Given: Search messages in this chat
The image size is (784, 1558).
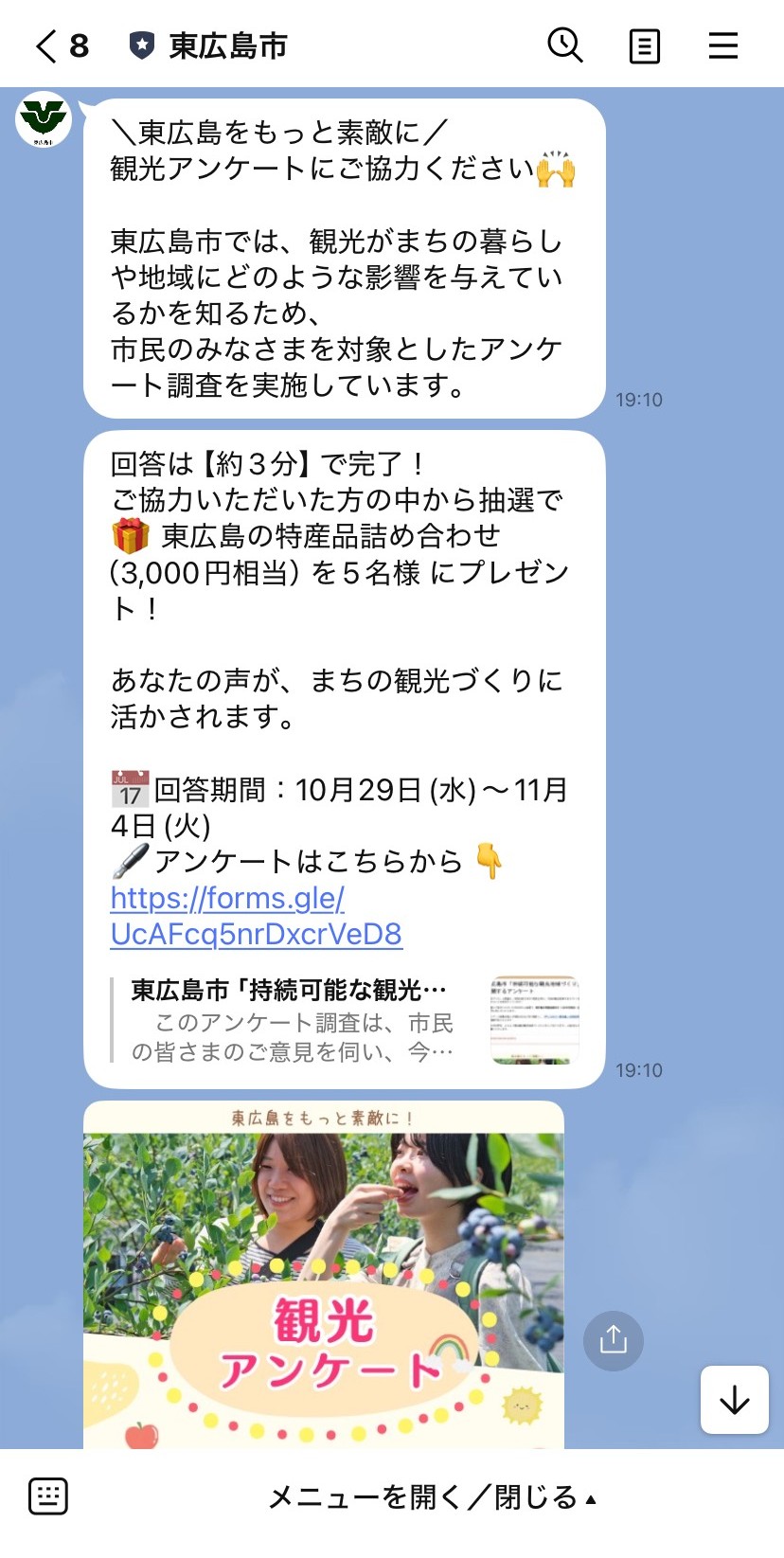Looking at the screenshot, I should (565, 45).
